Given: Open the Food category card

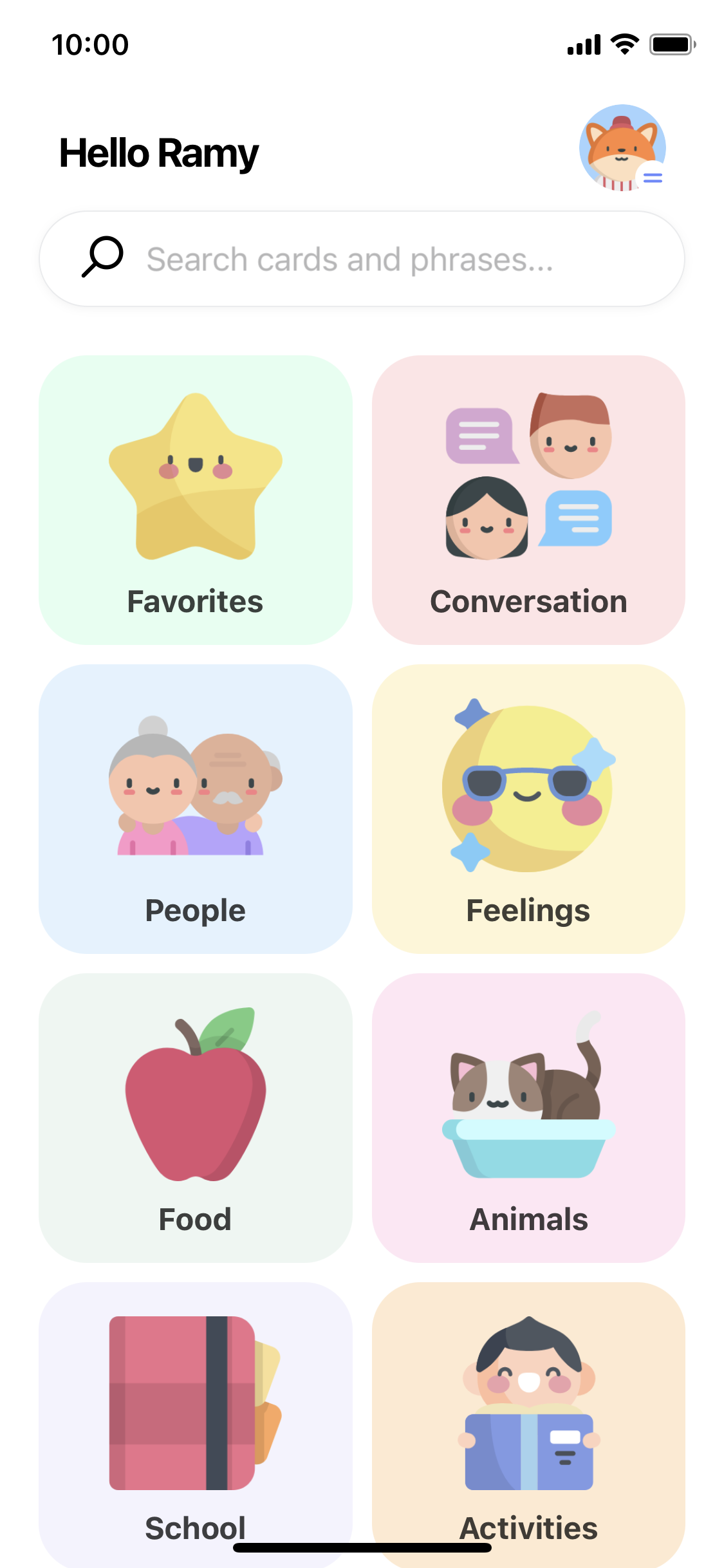Looking at the screenshot, I should (196, 1117).
